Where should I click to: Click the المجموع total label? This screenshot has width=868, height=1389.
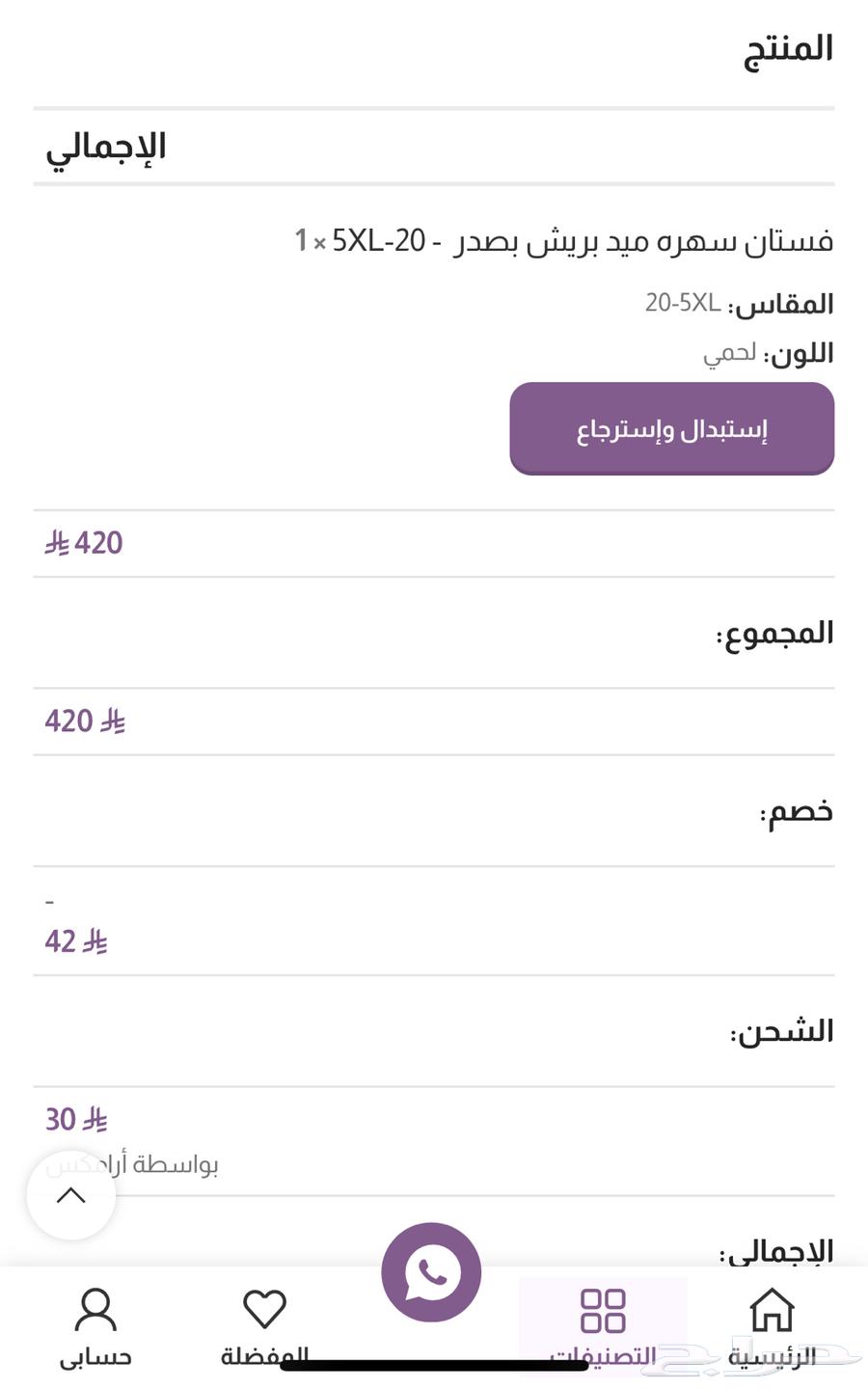(x=777, y=633)
